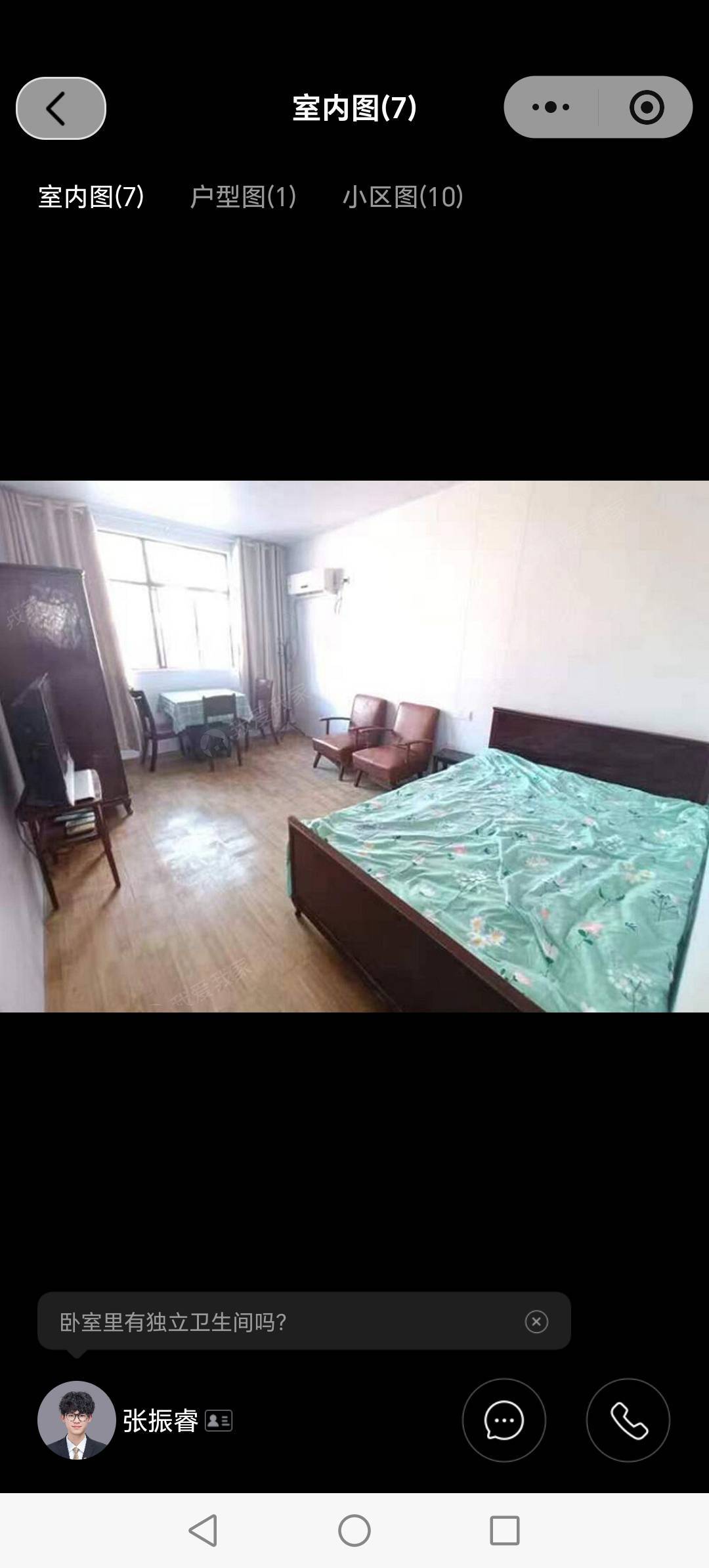Dismiss the suggested question bubble

coord(536,1322)
